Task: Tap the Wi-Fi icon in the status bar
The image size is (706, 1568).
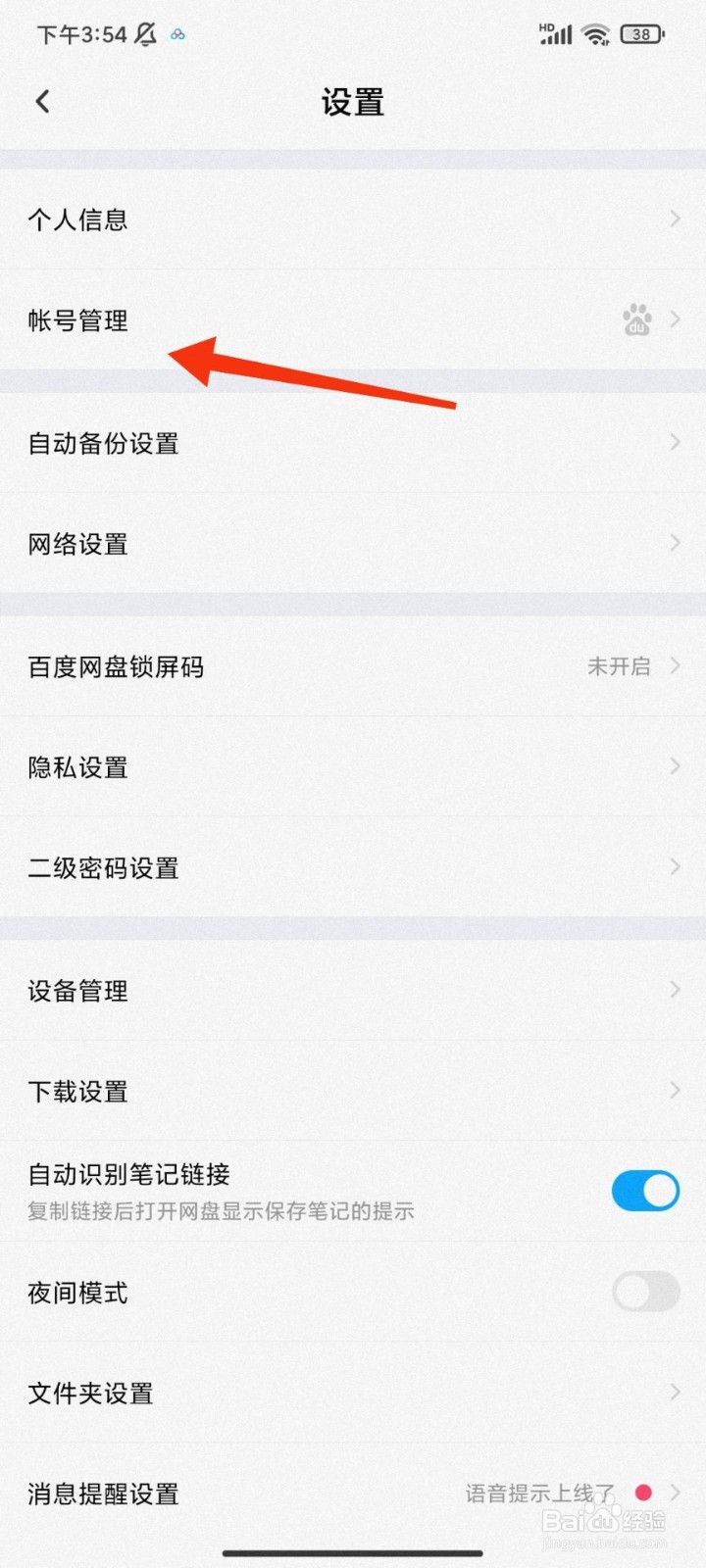Action: 594,34
